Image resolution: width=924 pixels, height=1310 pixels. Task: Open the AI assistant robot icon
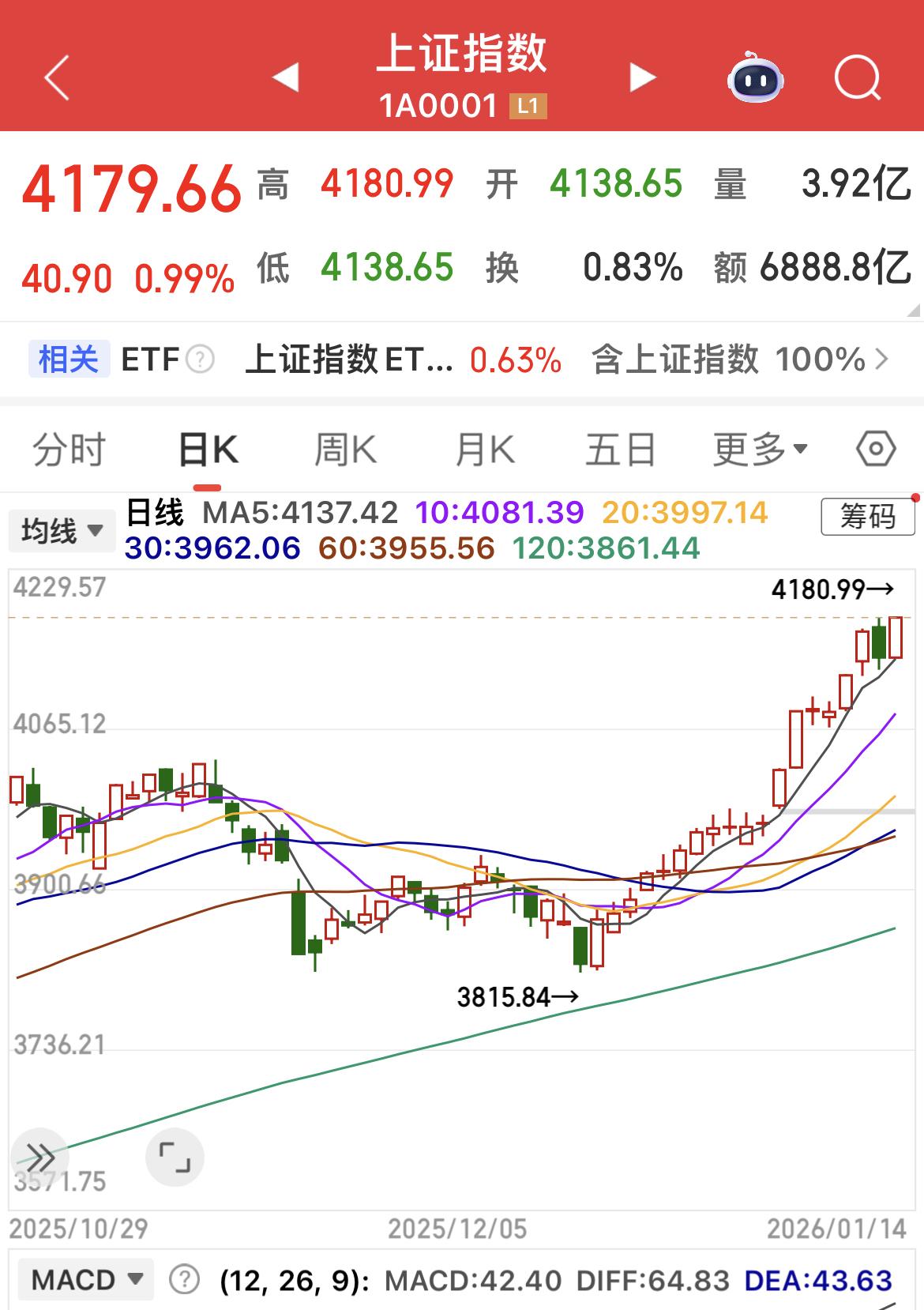[756, 75]
